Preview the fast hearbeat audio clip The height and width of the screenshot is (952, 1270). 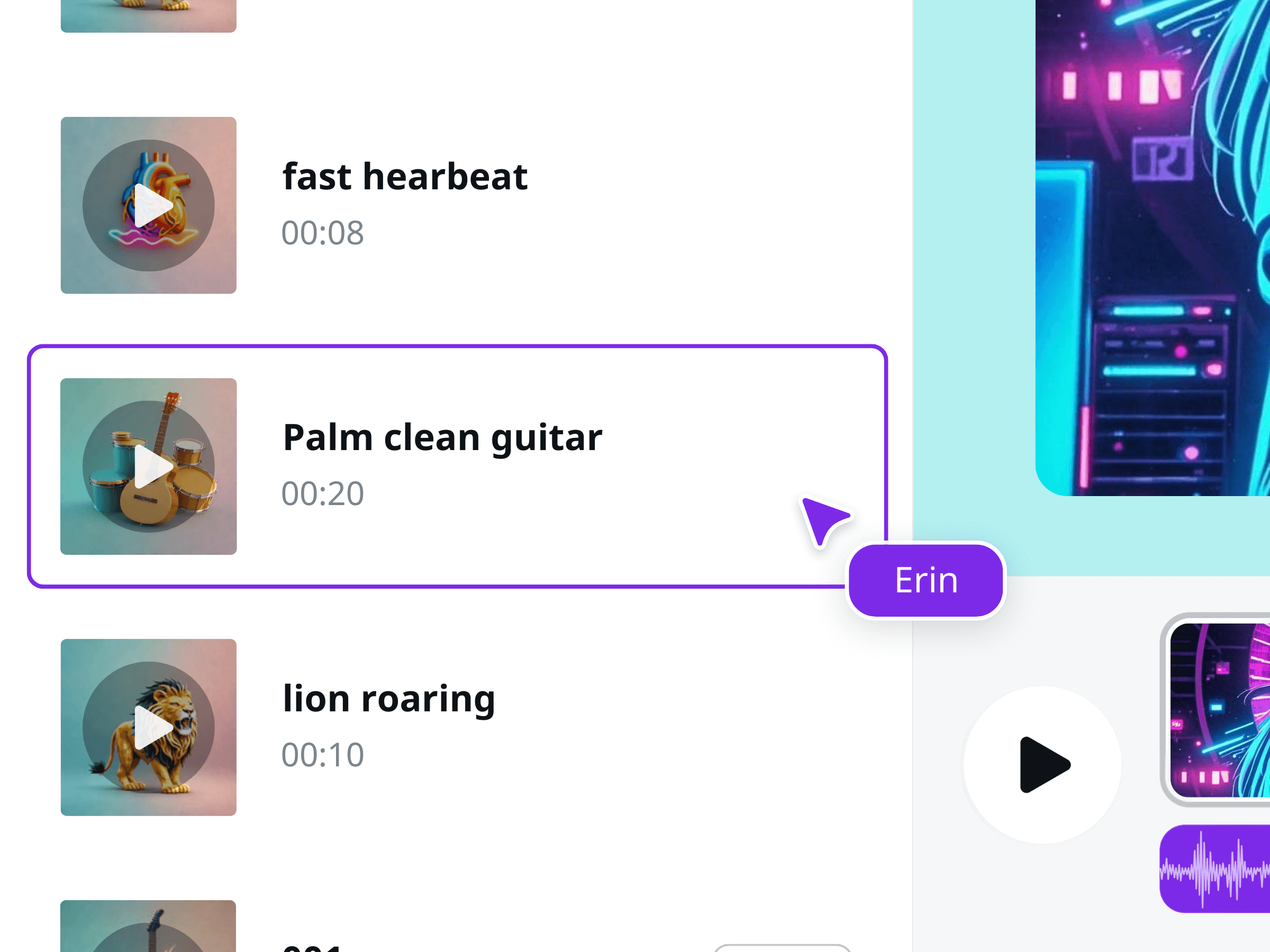[x=151, y=205]
